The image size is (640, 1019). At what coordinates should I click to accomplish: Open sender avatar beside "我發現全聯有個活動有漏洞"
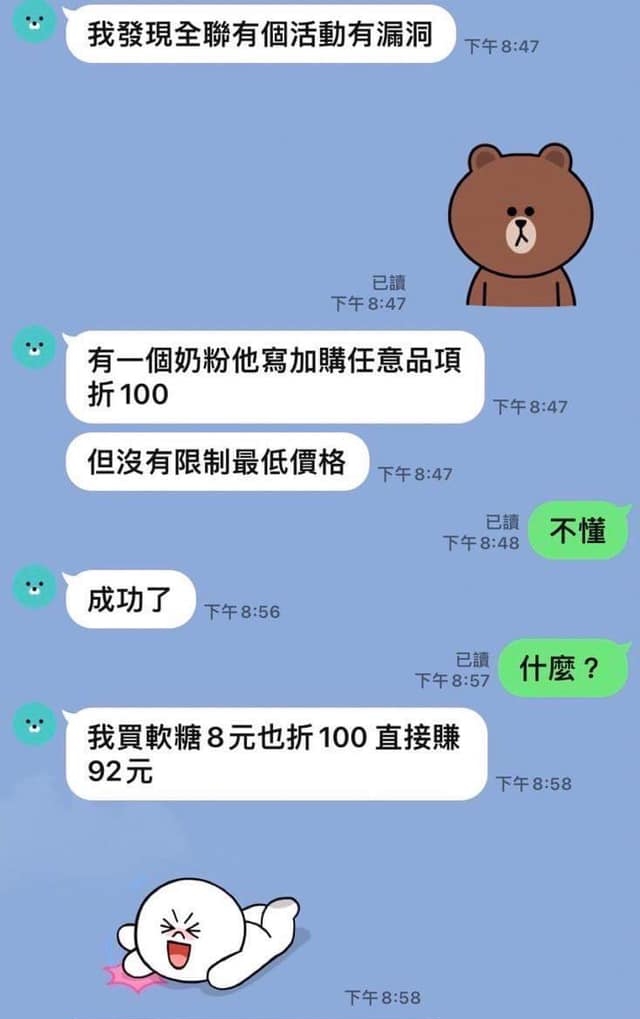36,23
